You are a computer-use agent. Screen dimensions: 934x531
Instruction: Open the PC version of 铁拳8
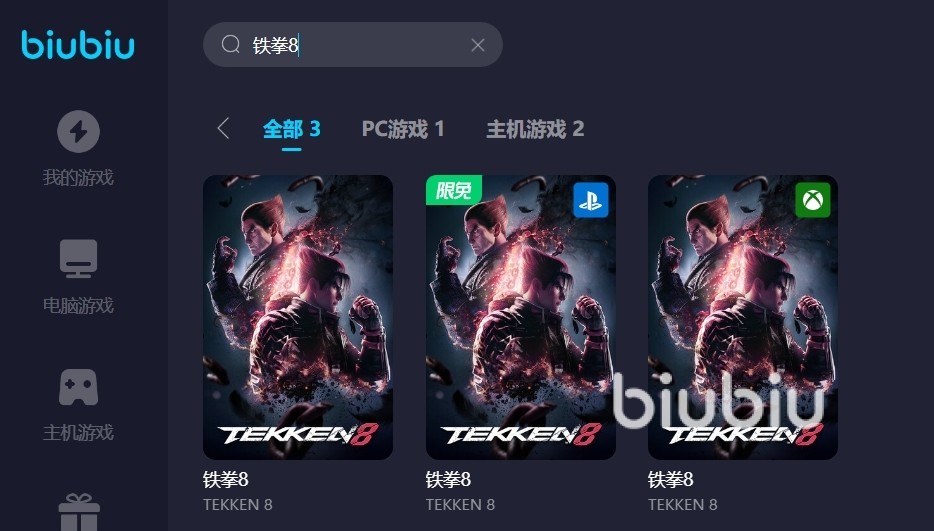pos(298,317)
